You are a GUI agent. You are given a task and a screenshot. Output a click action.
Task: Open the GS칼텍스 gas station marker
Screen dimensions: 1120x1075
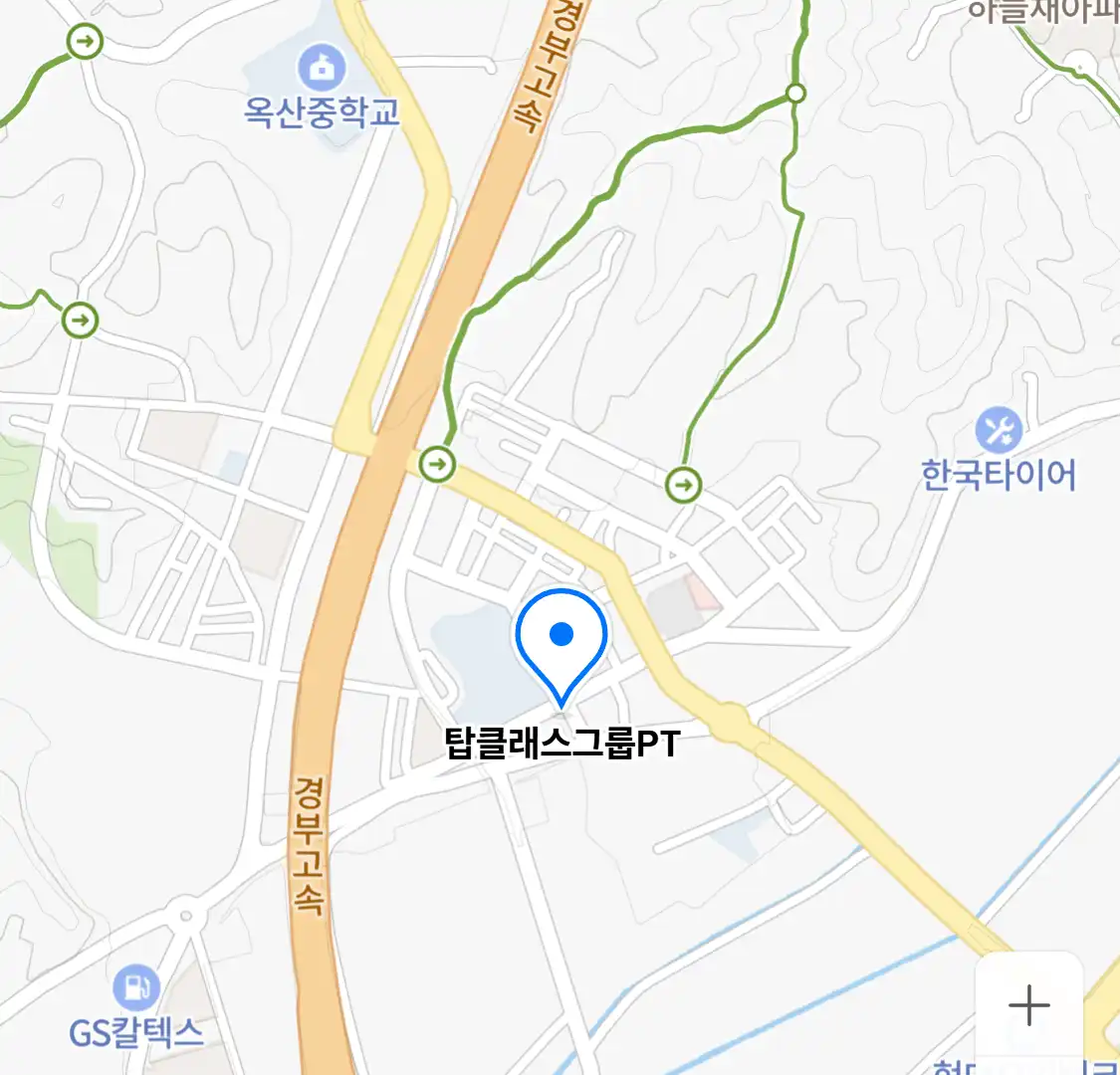[x=135, y=987]
